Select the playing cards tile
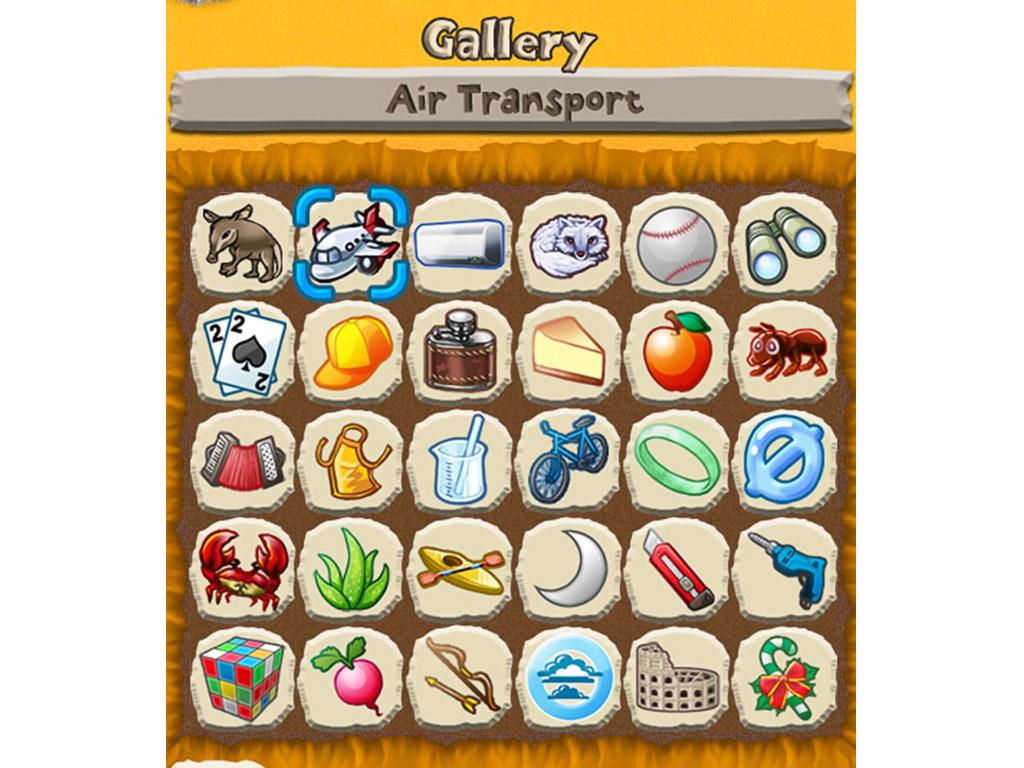The image size is (1024, 768). coord(242,352)
